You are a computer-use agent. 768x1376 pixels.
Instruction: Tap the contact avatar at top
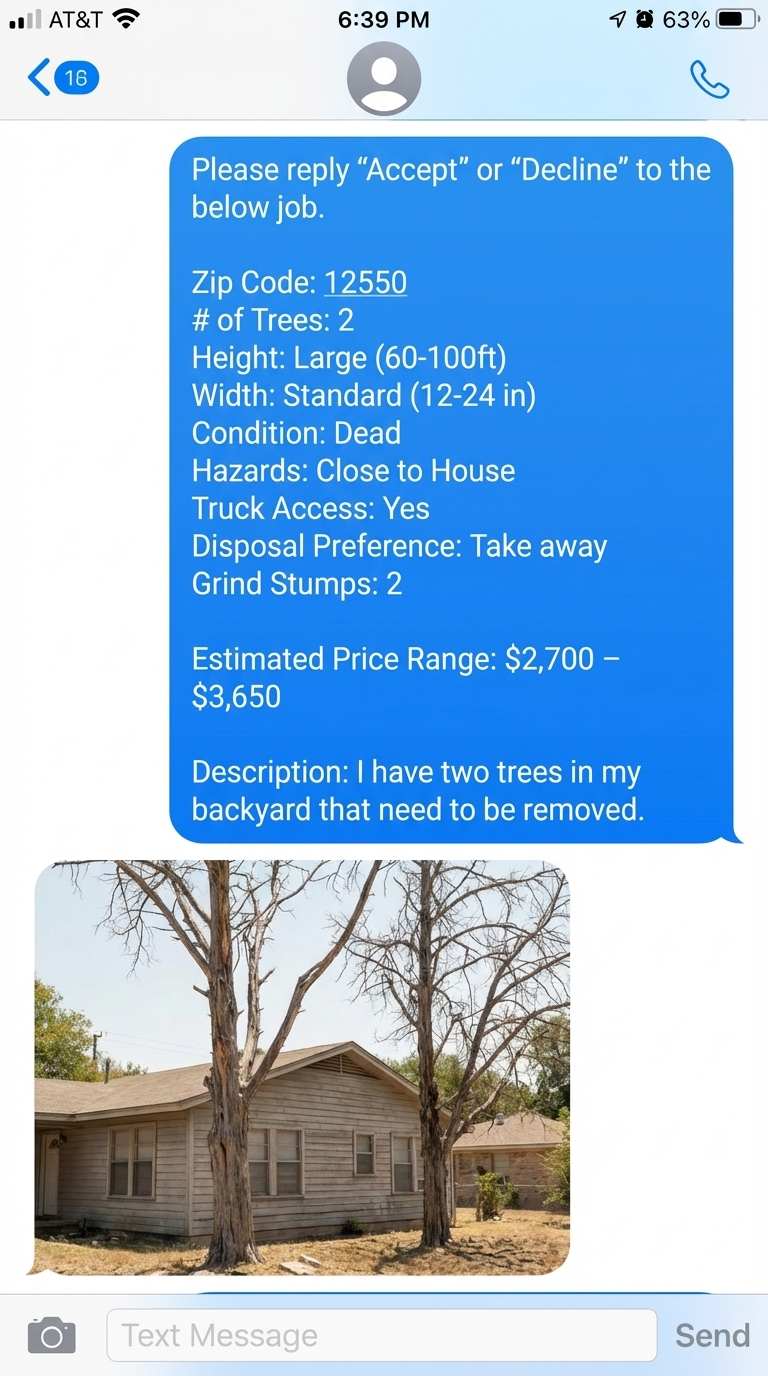point(384,79)
